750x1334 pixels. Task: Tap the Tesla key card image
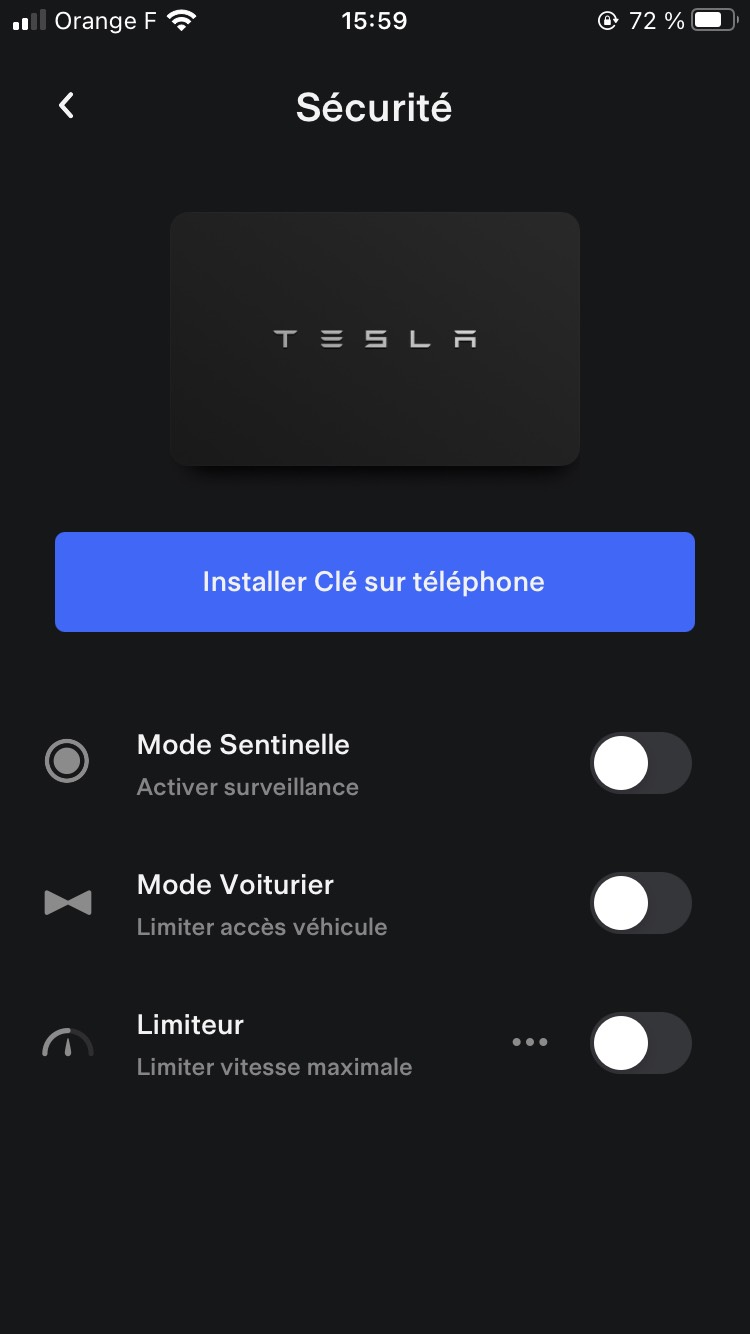375,337
